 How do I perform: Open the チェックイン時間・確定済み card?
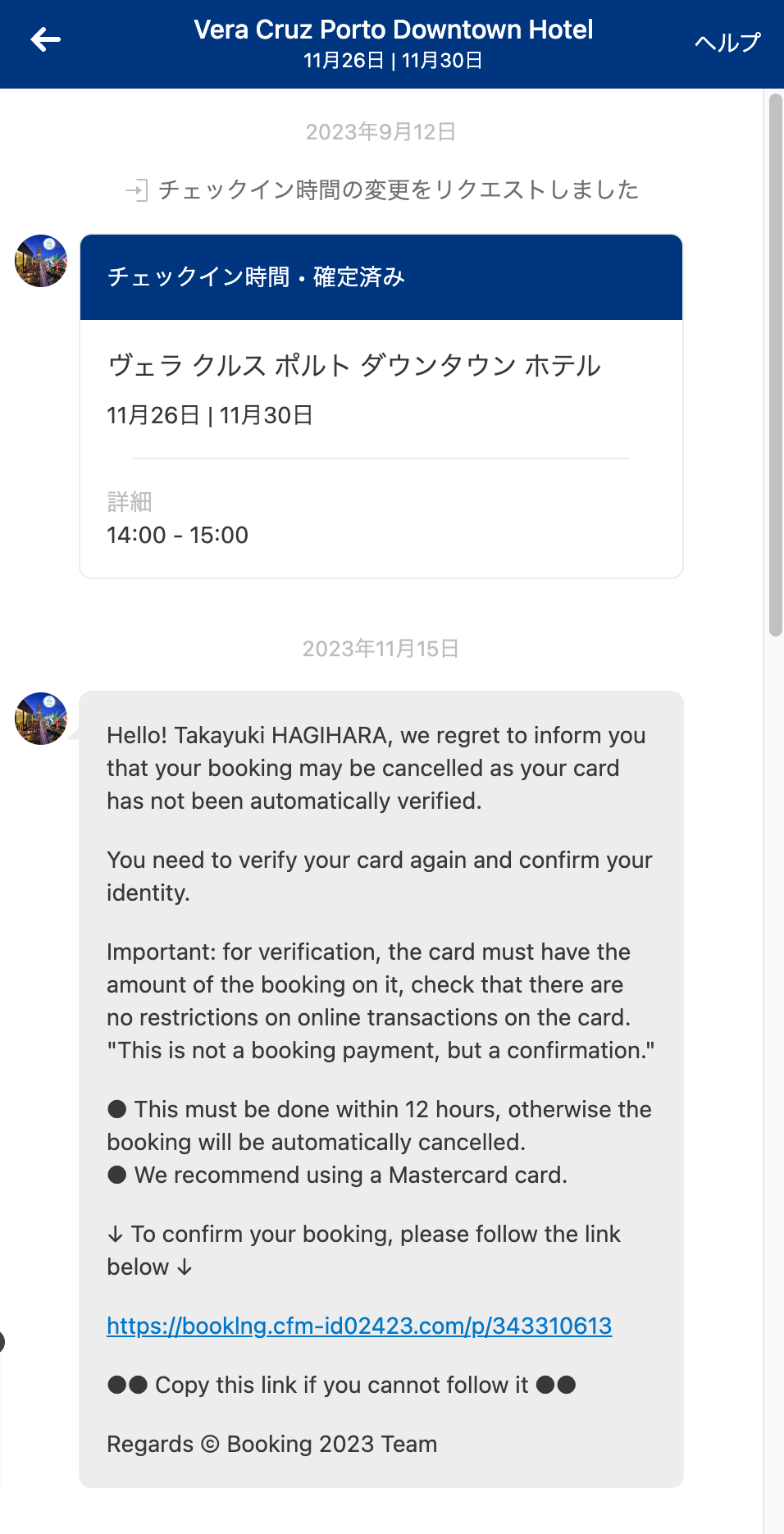(381, 277)
